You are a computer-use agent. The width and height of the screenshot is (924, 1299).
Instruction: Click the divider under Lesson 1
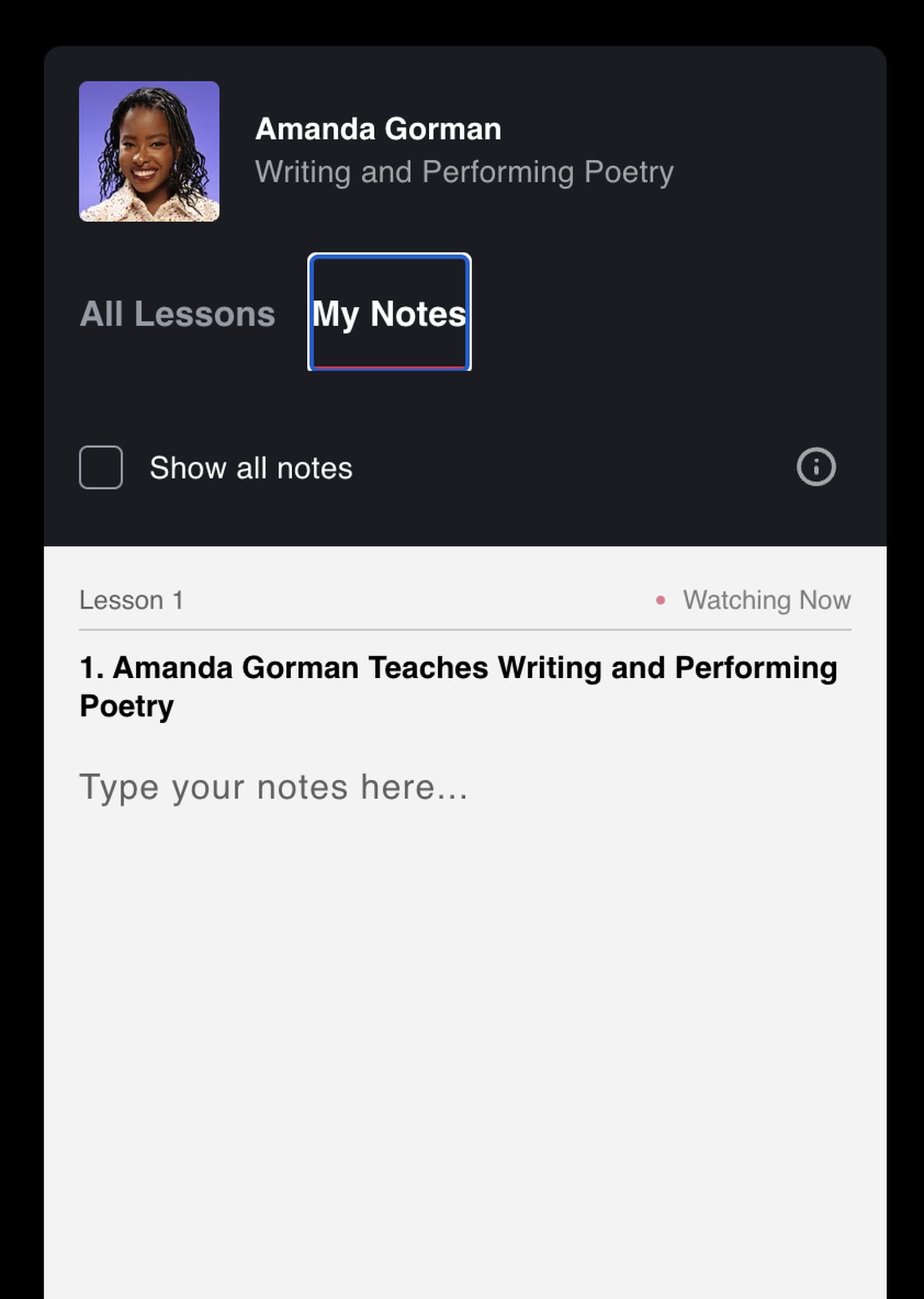[465, 629]
